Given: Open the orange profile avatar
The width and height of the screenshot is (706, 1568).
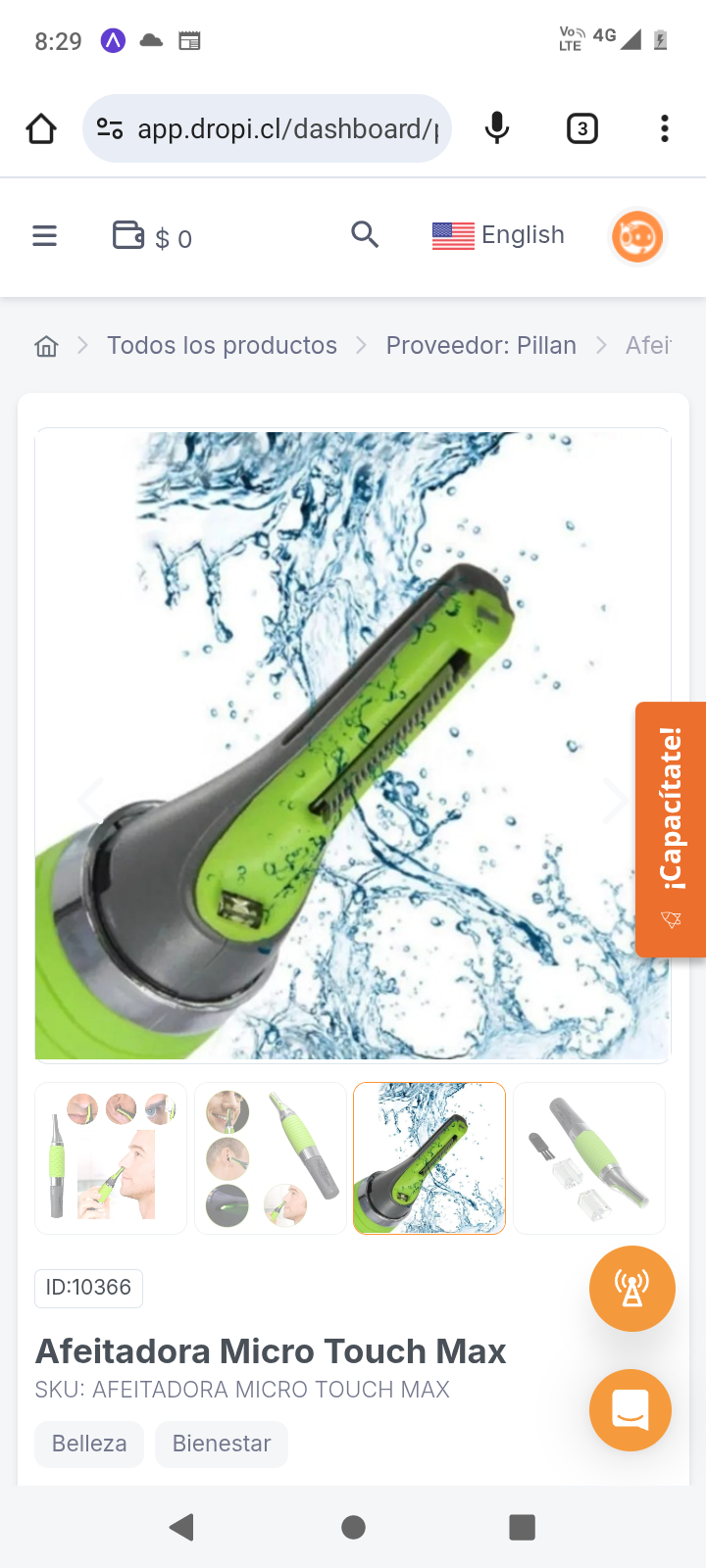Looking at the screenshot, I should (x=637, y=236).
